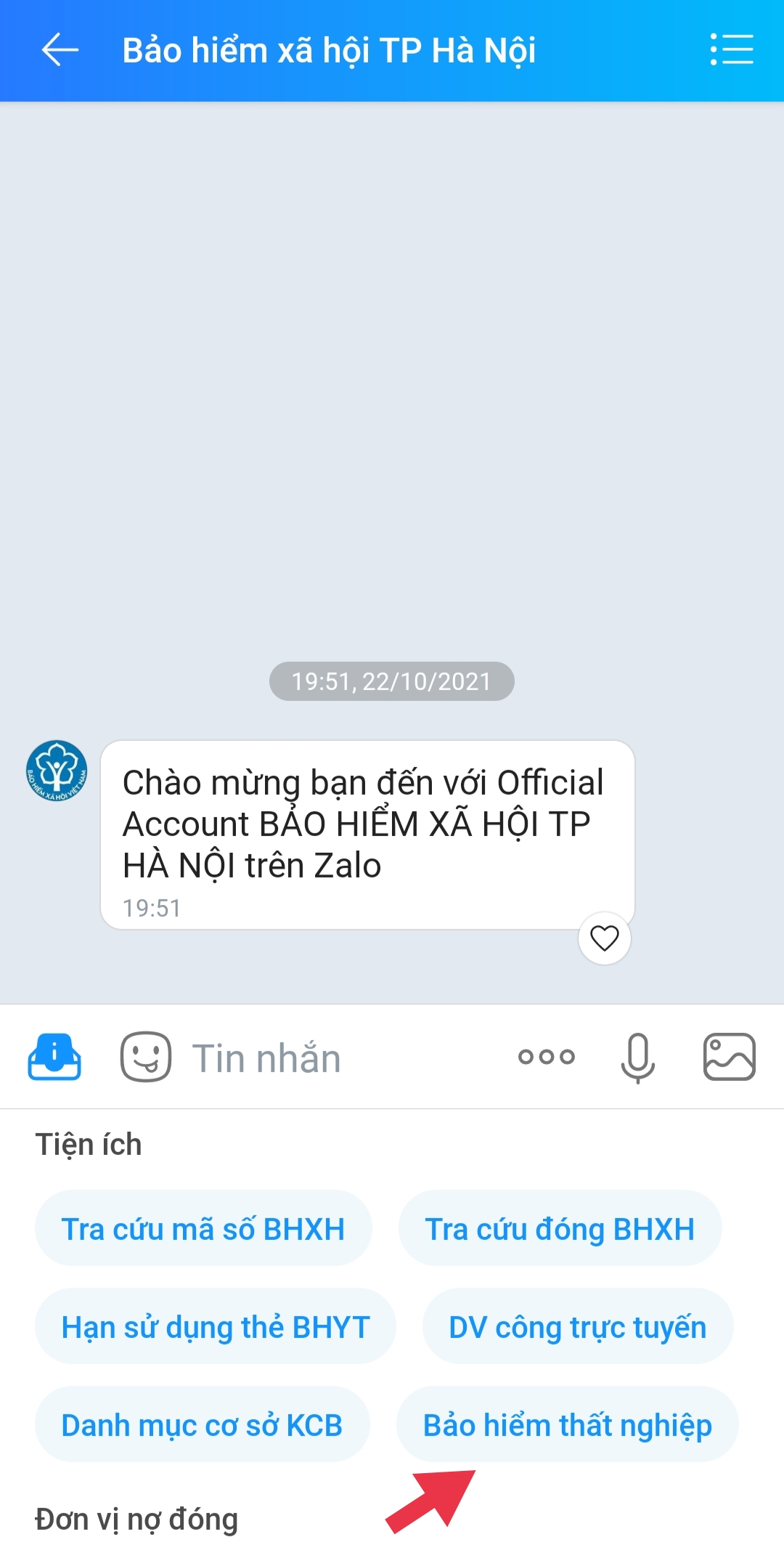Viewport: 784px width, 1553px height.
Task: Tap Bảo hiểm thất nghiệp chip
Action: 567,1425
